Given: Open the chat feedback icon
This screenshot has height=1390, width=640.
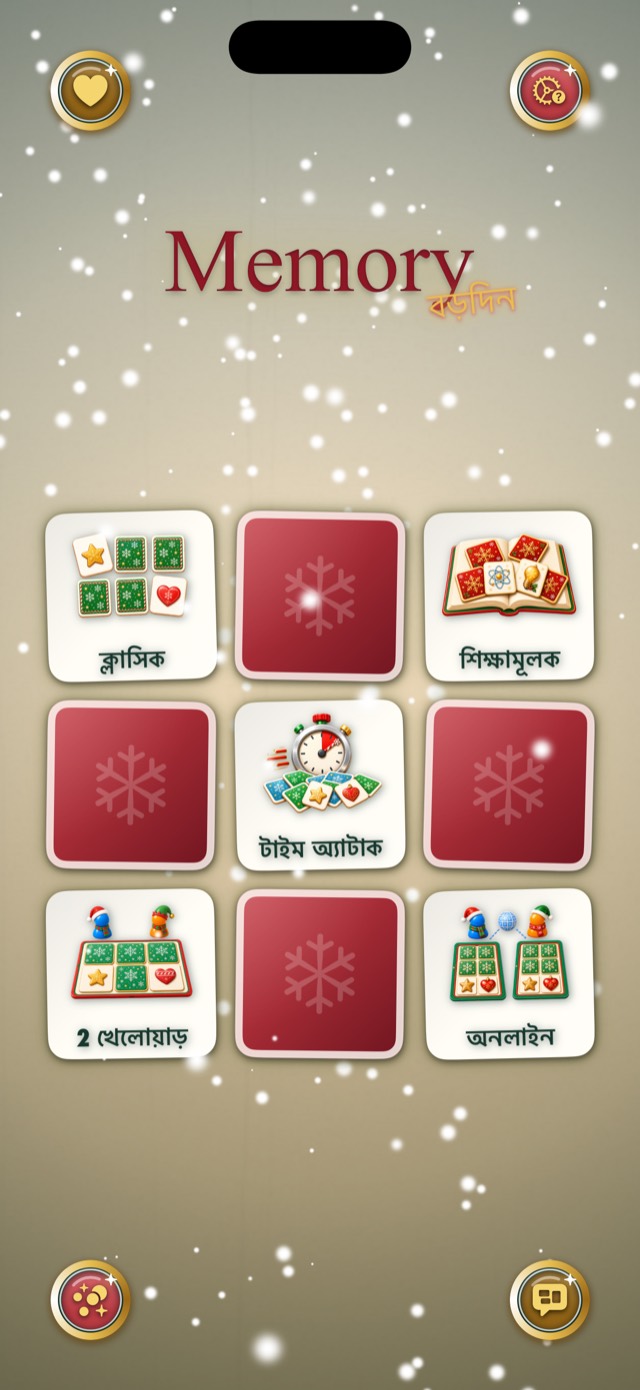Looking at the screenshot, I should (550, 1300).
